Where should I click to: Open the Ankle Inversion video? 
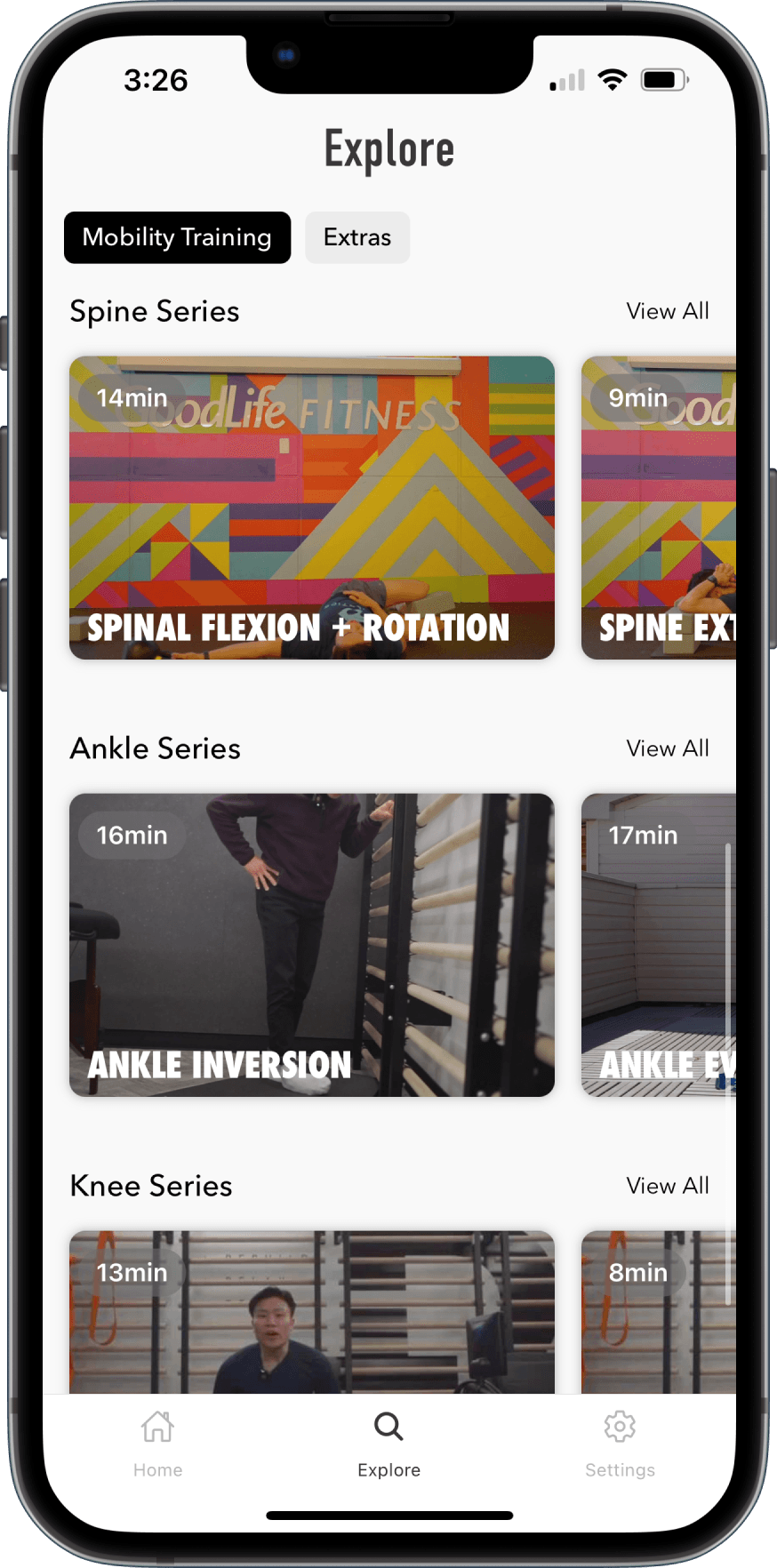click(311, 944)
